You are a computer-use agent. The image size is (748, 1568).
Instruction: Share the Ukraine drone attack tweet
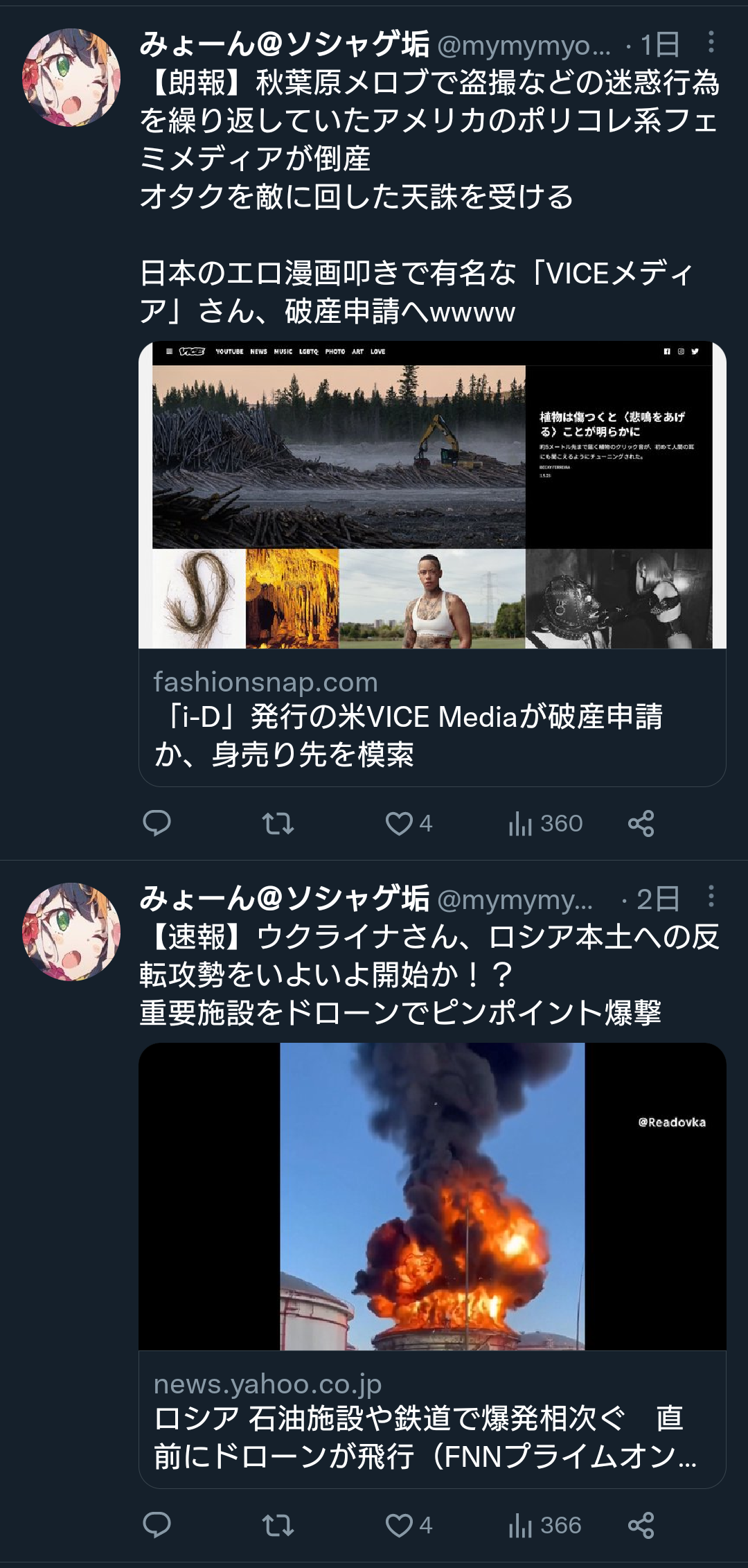[x=641, y=1525]
